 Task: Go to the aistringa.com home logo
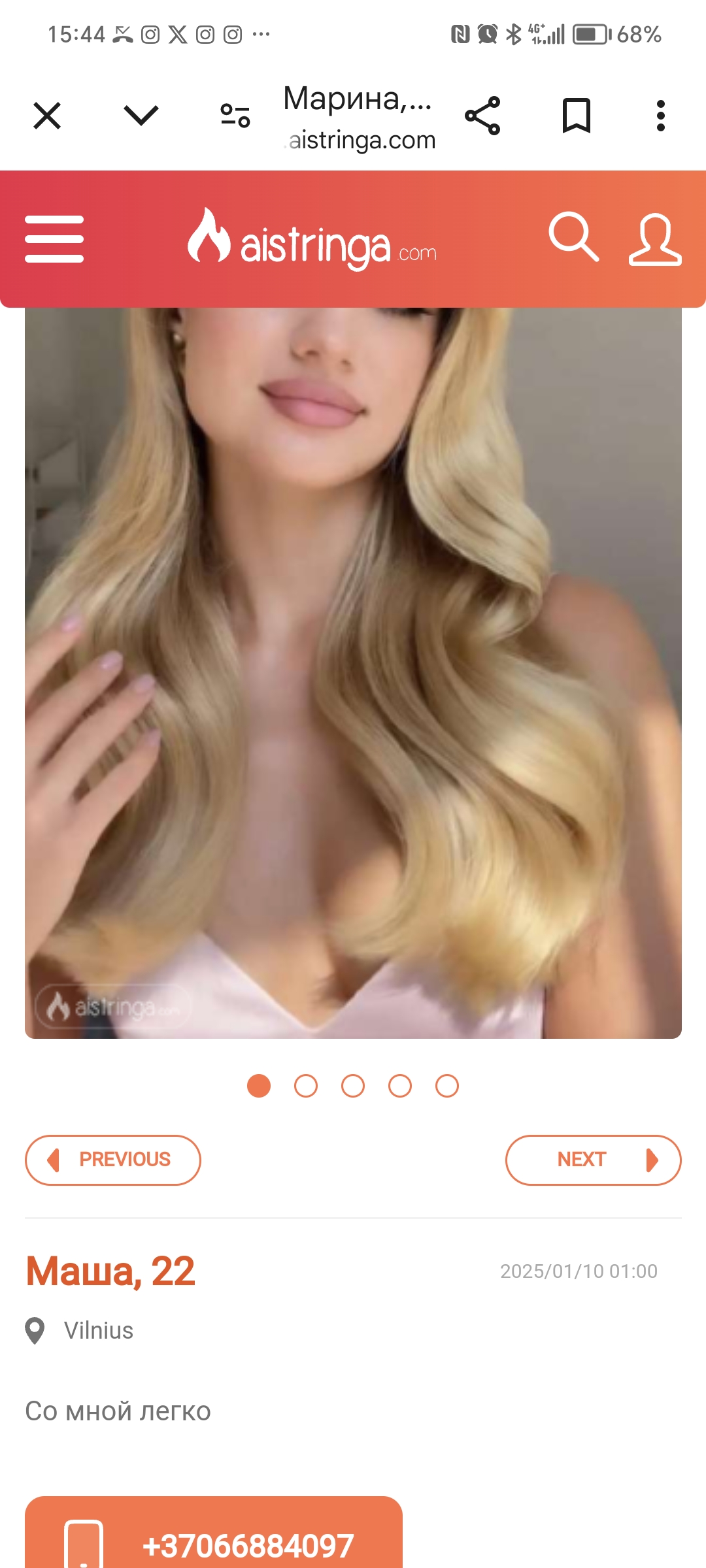coord(312,240)
